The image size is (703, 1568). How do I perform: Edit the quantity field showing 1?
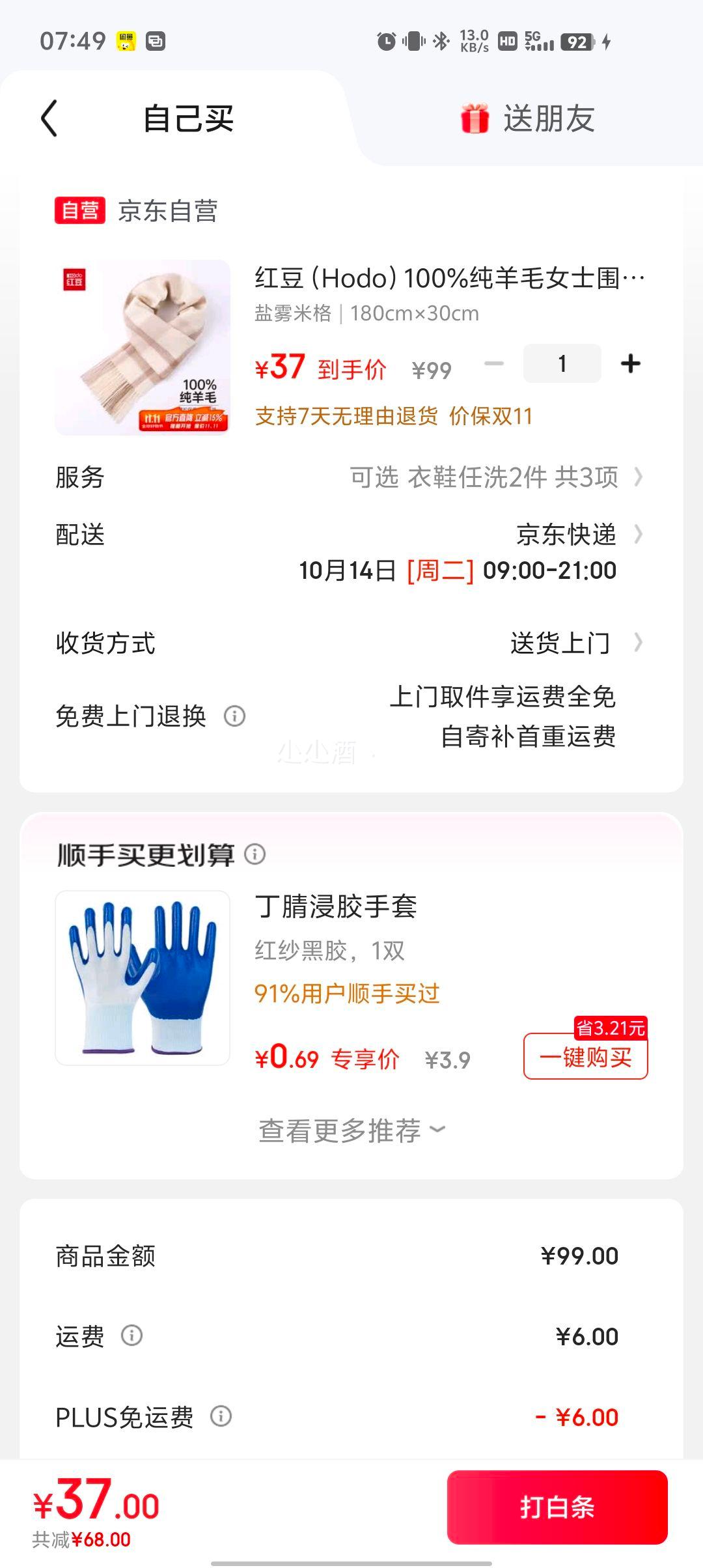click(562, 363)
